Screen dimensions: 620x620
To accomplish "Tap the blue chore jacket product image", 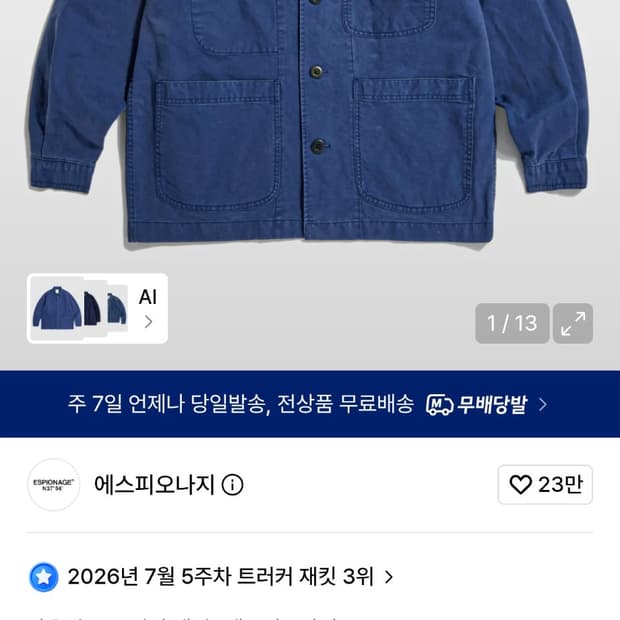I will pos(310,123).
